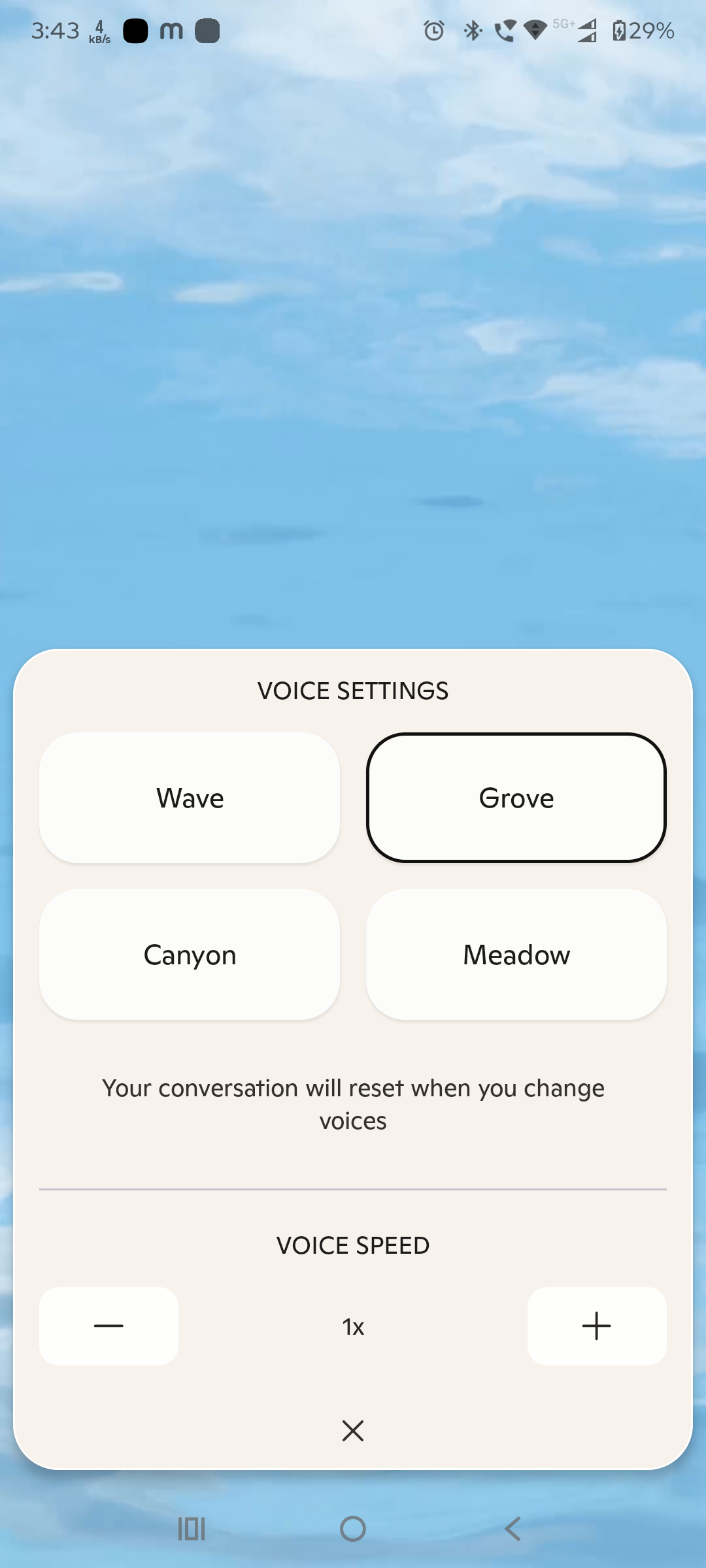The width and height of the screenshot is (706, 1568).
Task: Go back using system navigation
Action: [513, 1529]
